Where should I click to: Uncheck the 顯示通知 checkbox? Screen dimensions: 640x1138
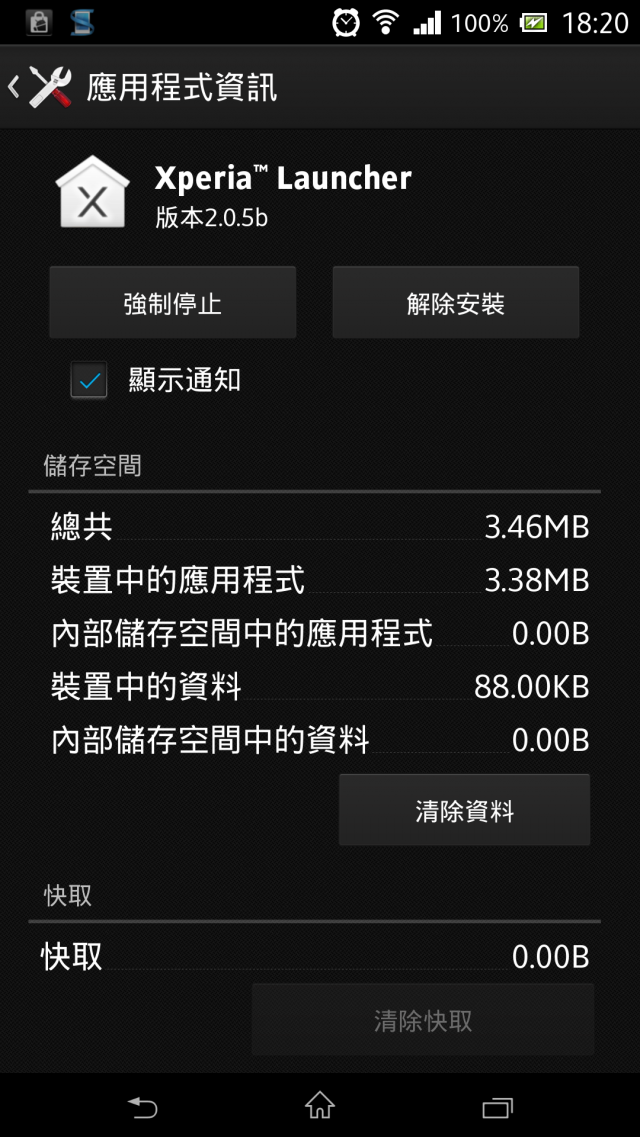coord(89,381)
